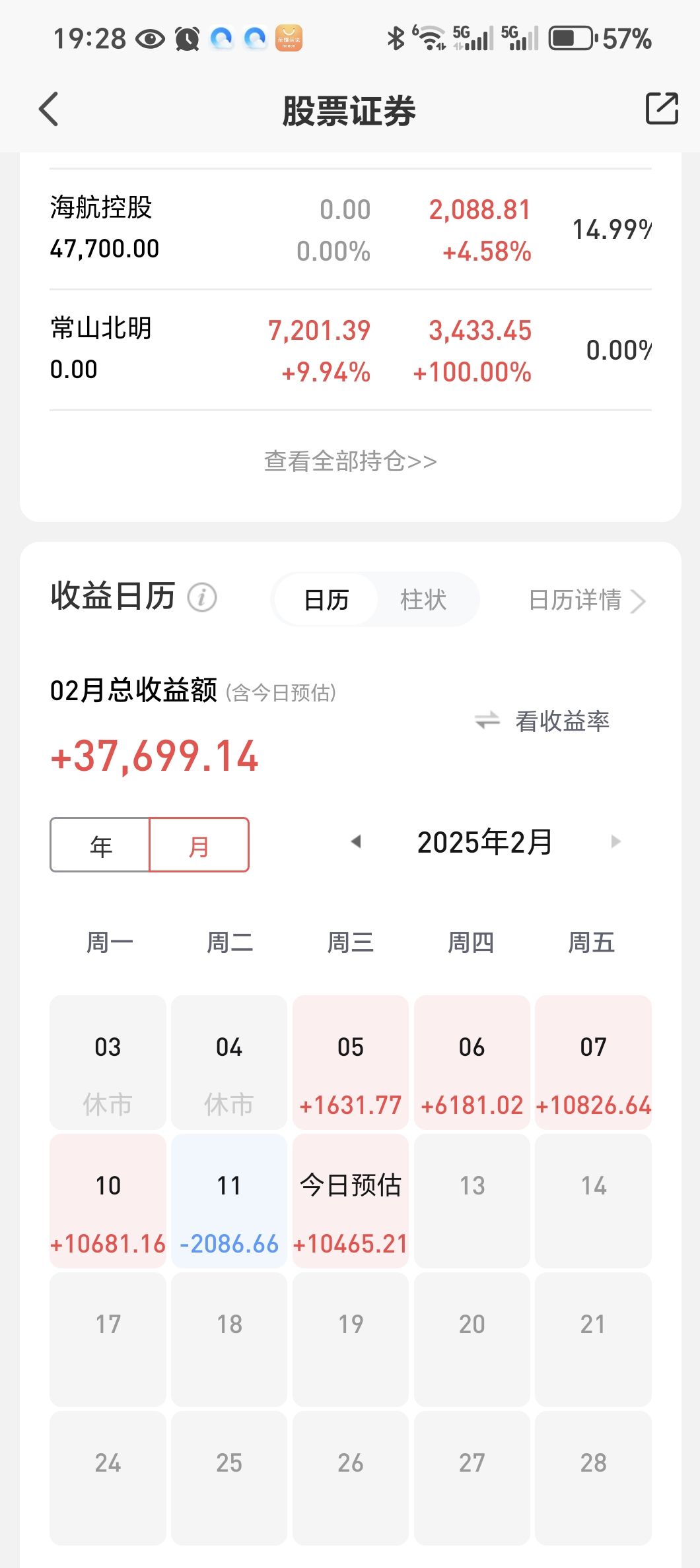The height and width of the screenshot is (1568, 700).
Task: Open the 今日预估 cell
Action: point(351,1201)
